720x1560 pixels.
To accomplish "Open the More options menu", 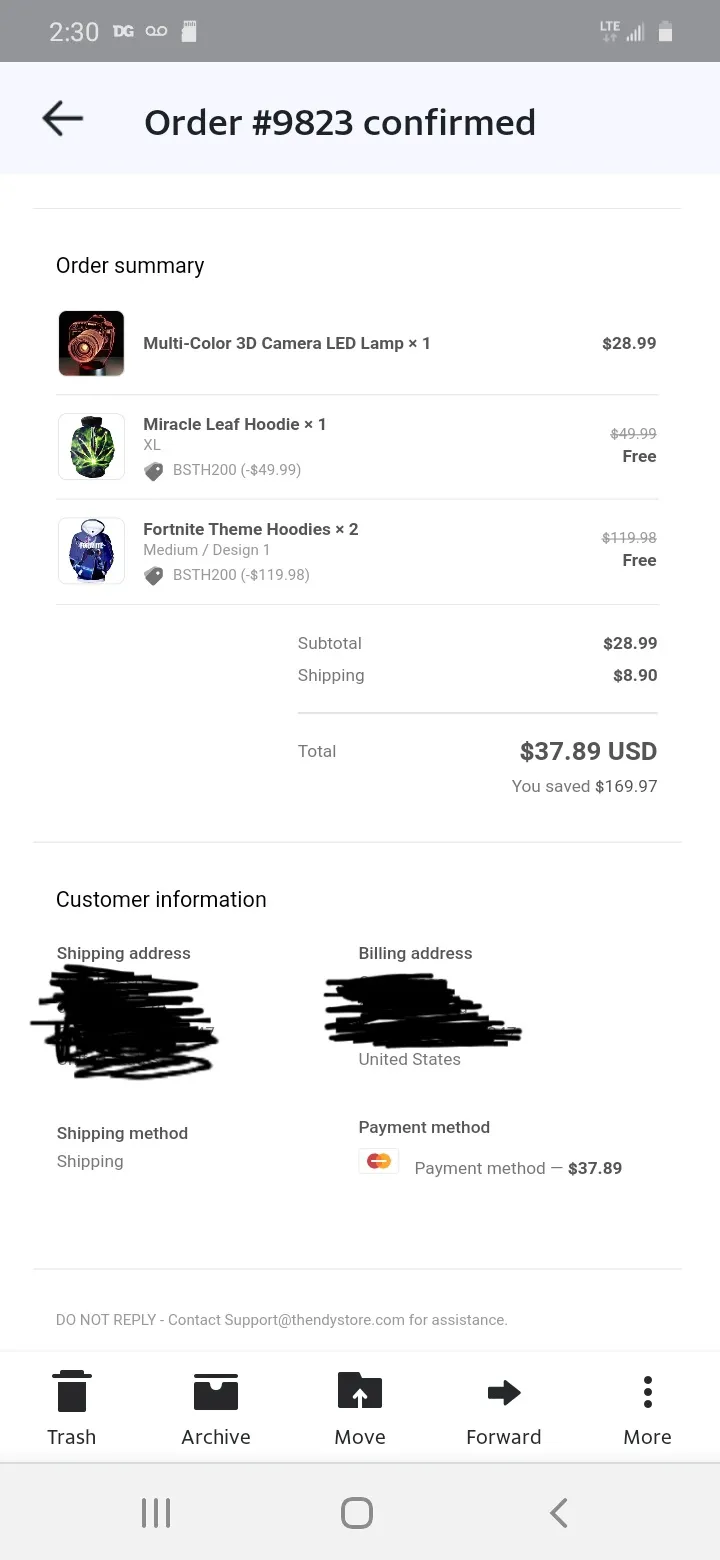I will tap(648, 1408).
